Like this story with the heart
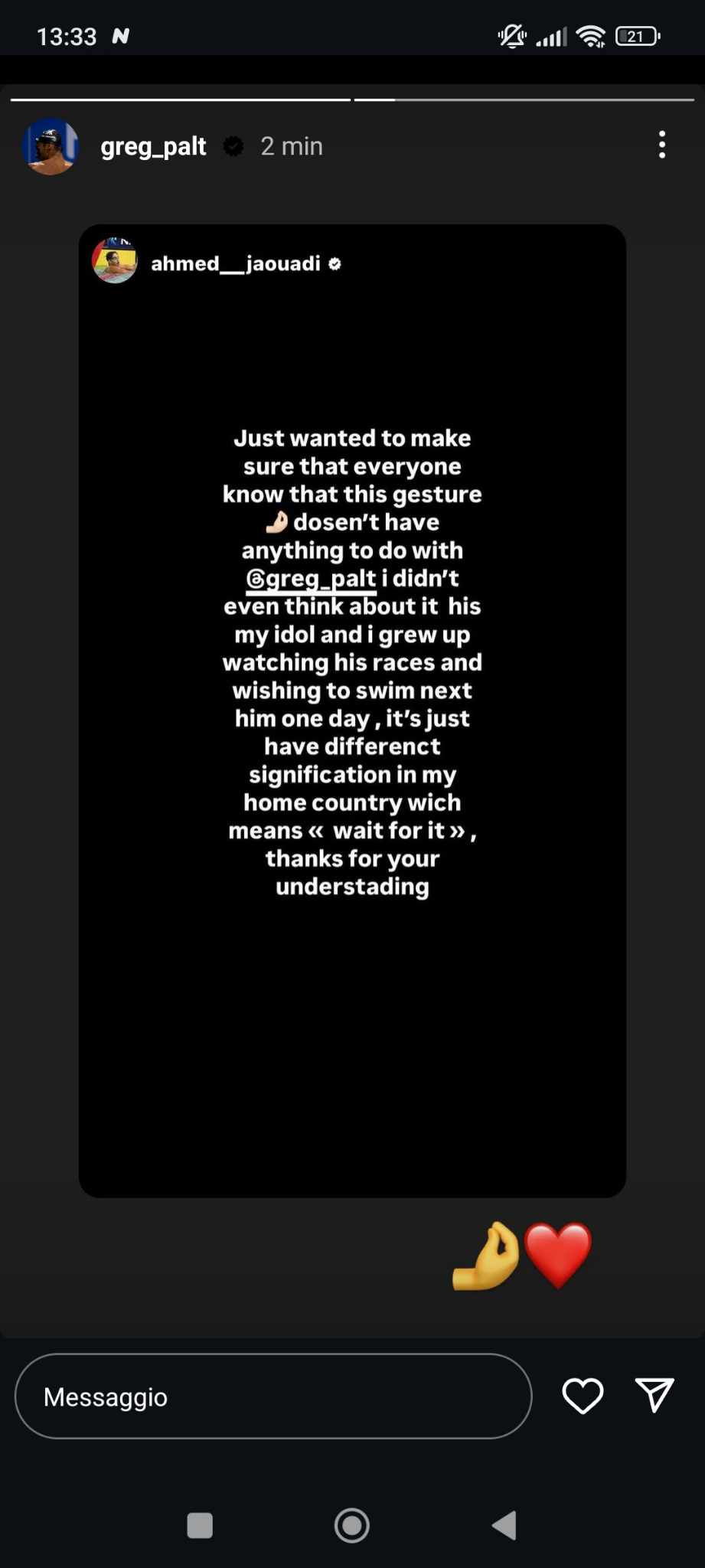This screenshot has width=705, height=1568. point(583,1396)
